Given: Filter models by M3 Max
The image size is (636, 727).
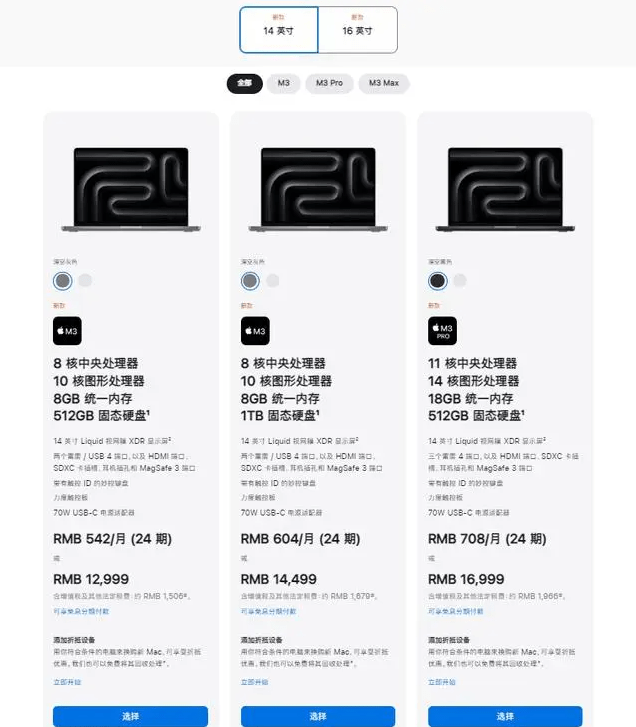Looking at the screenshot, I should [x=384, y=83].
